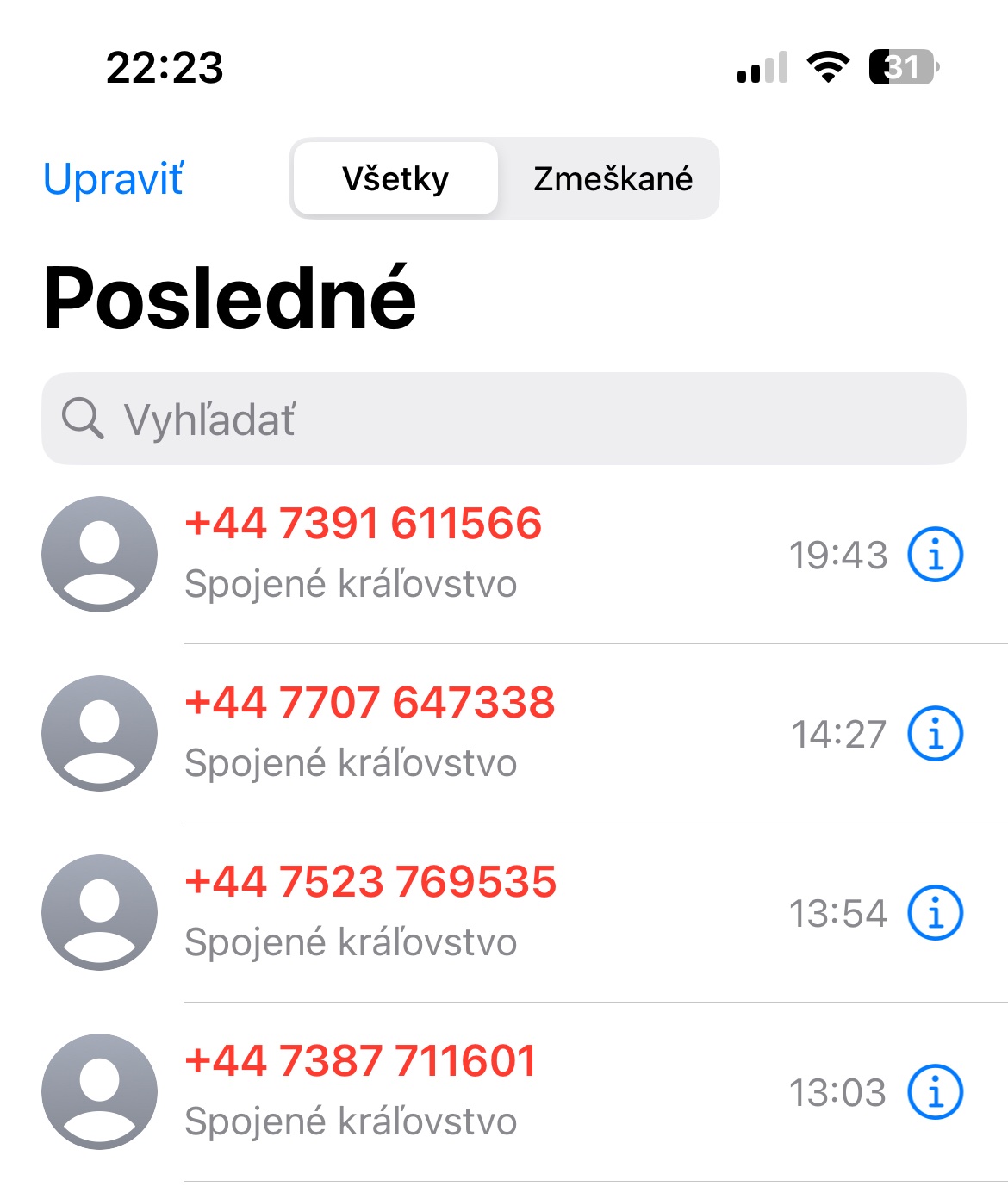This screenshot has width=1008, height=1199.
Task: Open info for the 19:43 call
Action: click(935, 555)
